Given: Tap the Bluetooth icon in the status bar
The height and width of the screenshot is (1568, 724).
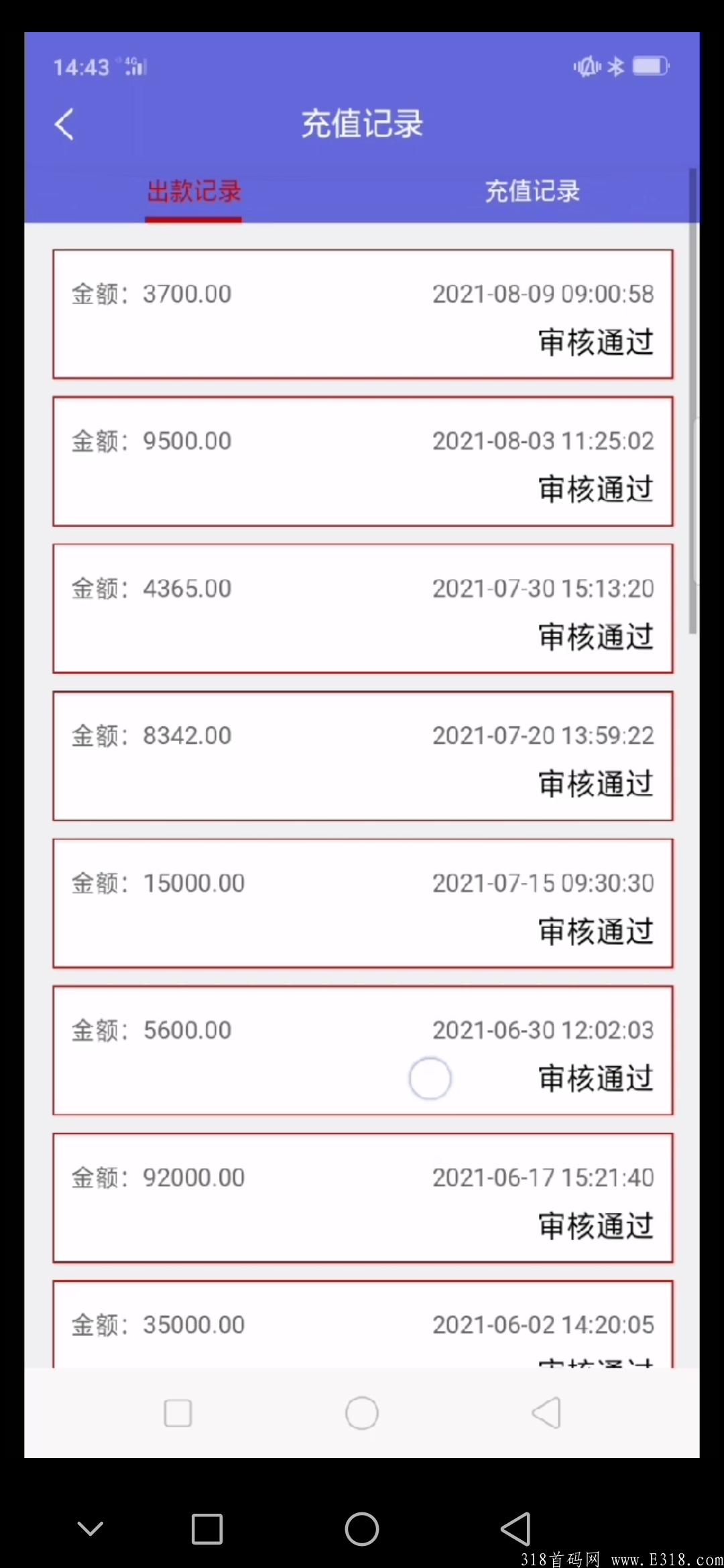Looking at the screenshot, I should coord(614,66).
